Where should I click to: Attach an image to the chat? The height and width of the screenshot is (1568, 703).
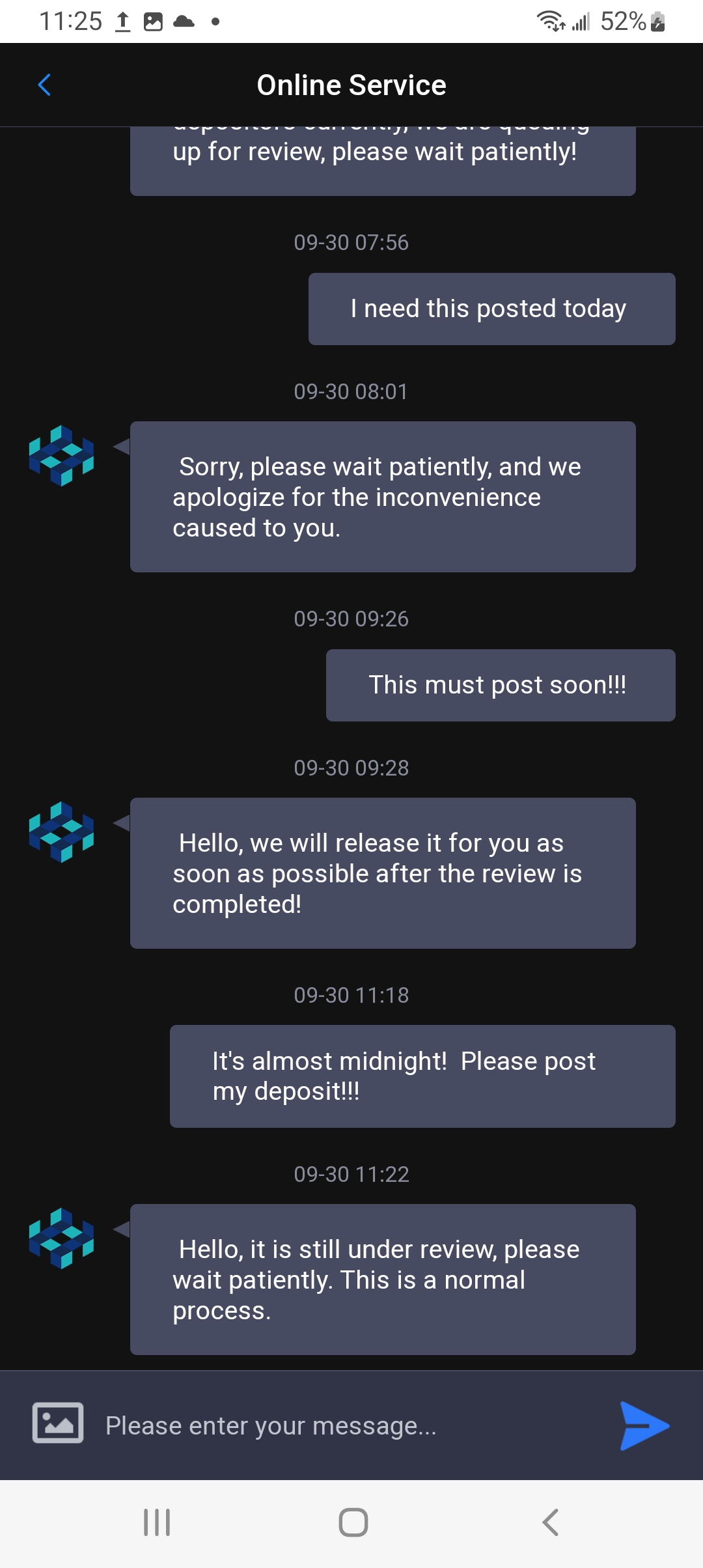(58, 1423)
